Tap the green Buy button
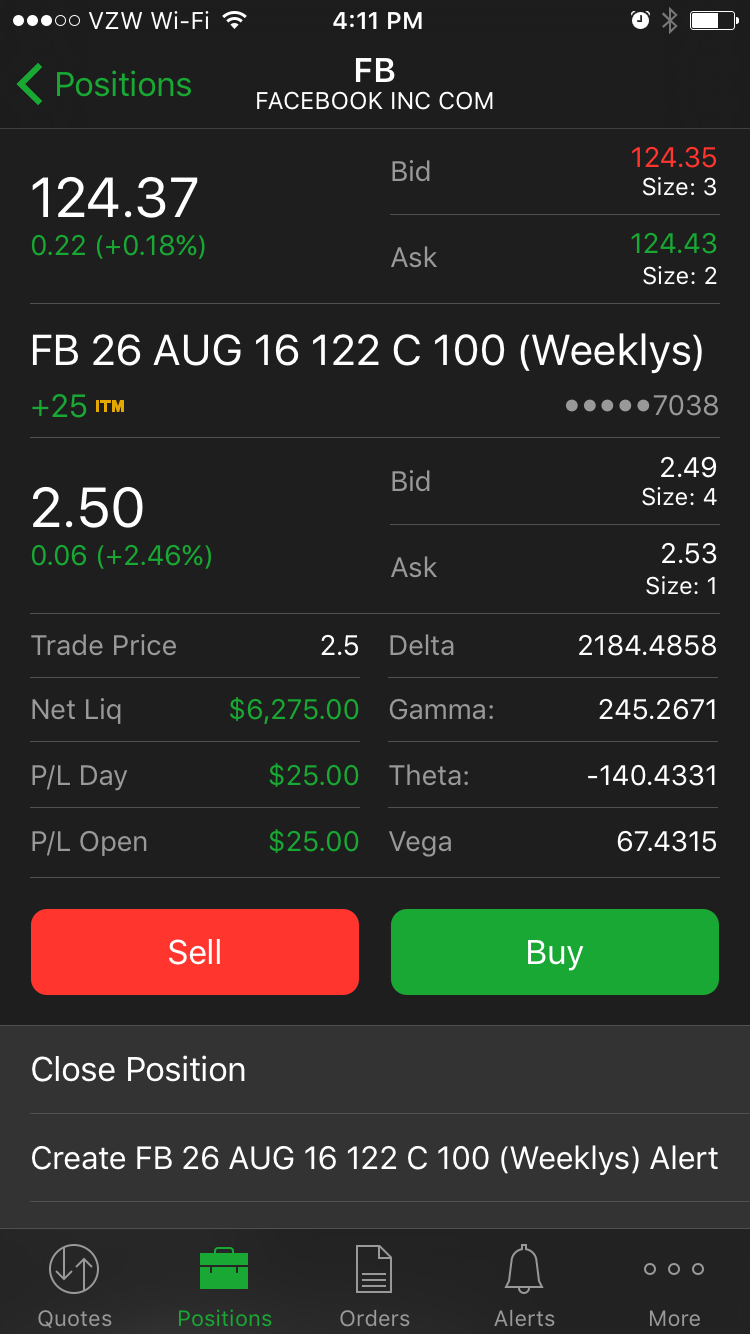 (554, 952)
